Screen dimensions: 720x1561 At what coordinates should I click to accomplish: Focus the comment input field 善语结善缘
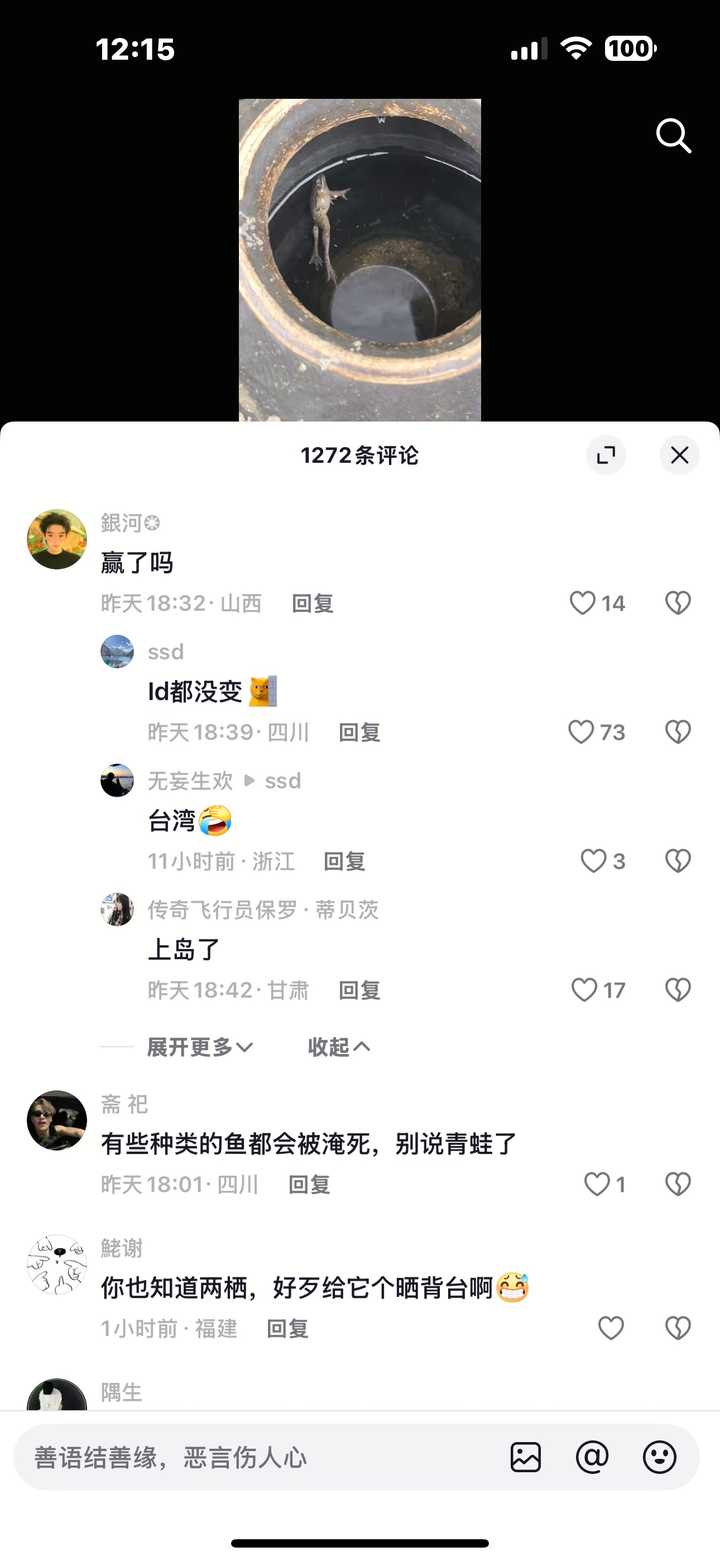click(x=260, y=1457)
